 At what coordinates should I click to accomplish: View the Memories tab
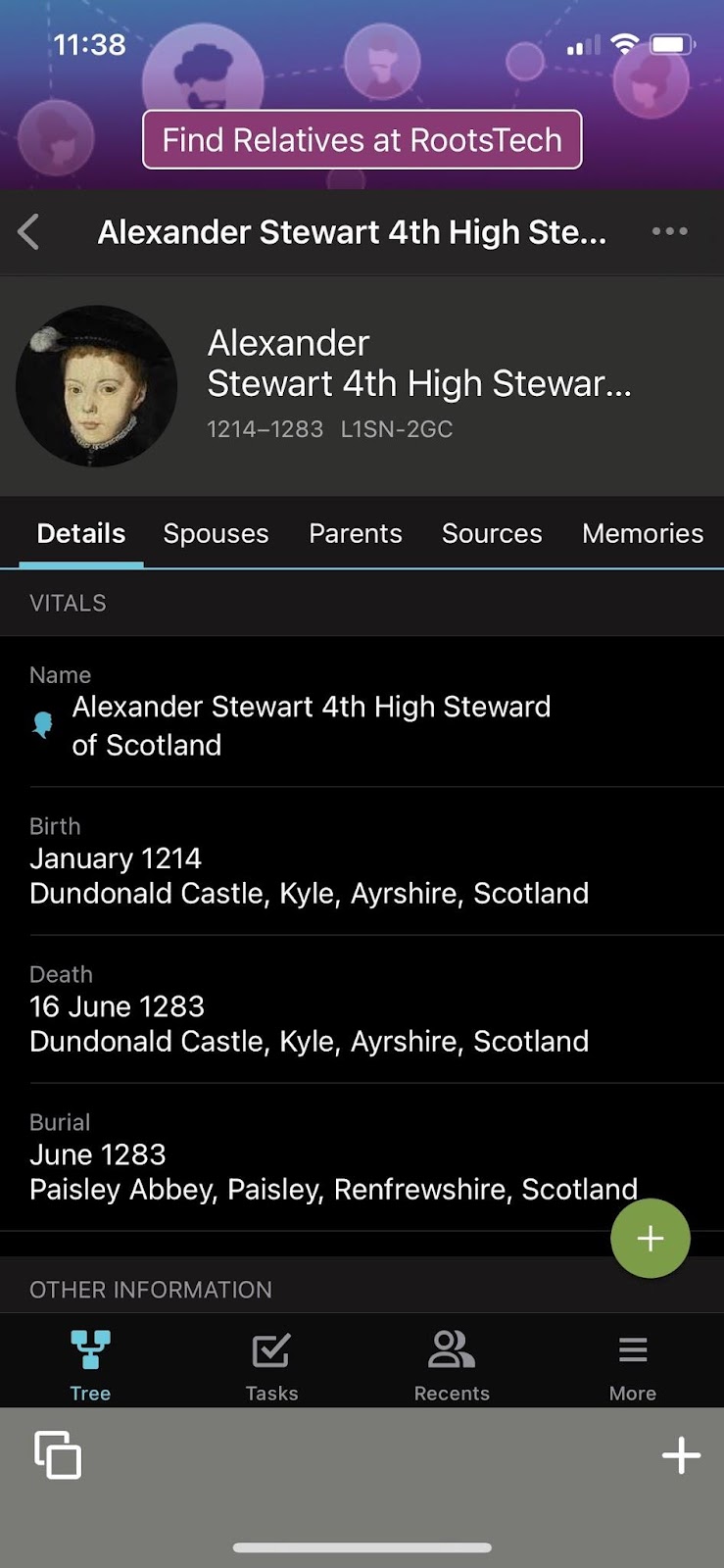[x=643, y=533]
